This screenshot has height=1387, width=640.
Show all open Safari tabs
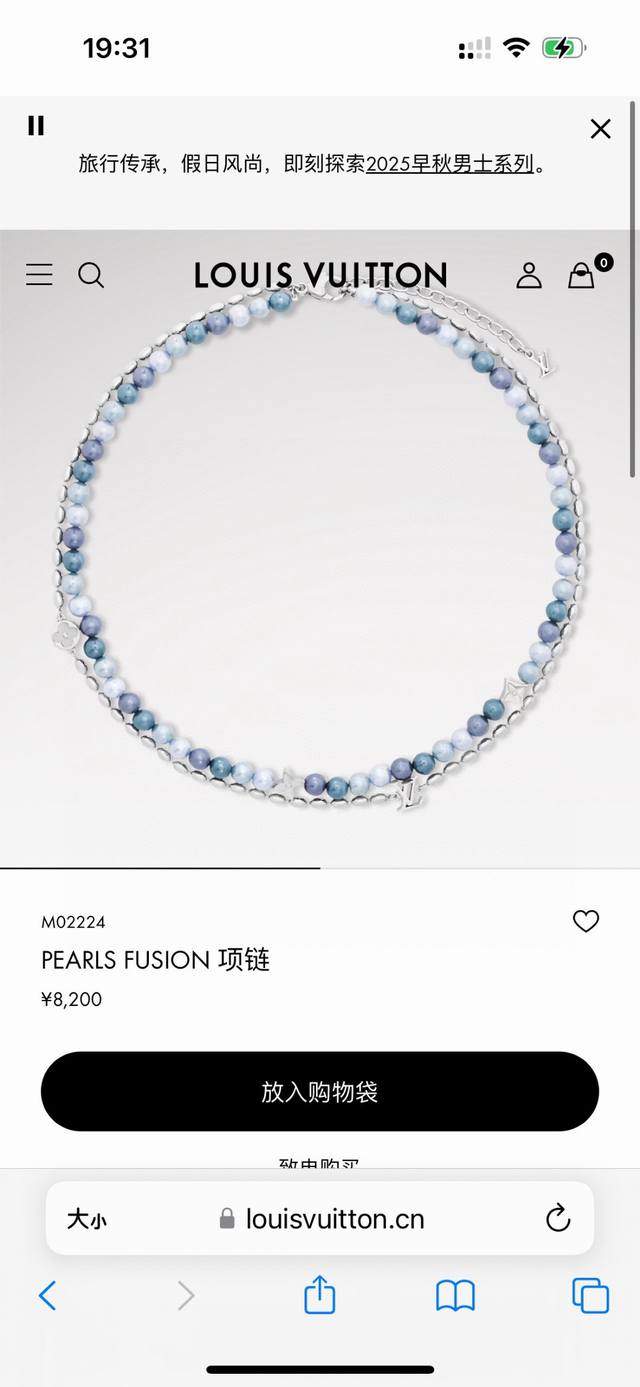click(x=590, y=1296)
